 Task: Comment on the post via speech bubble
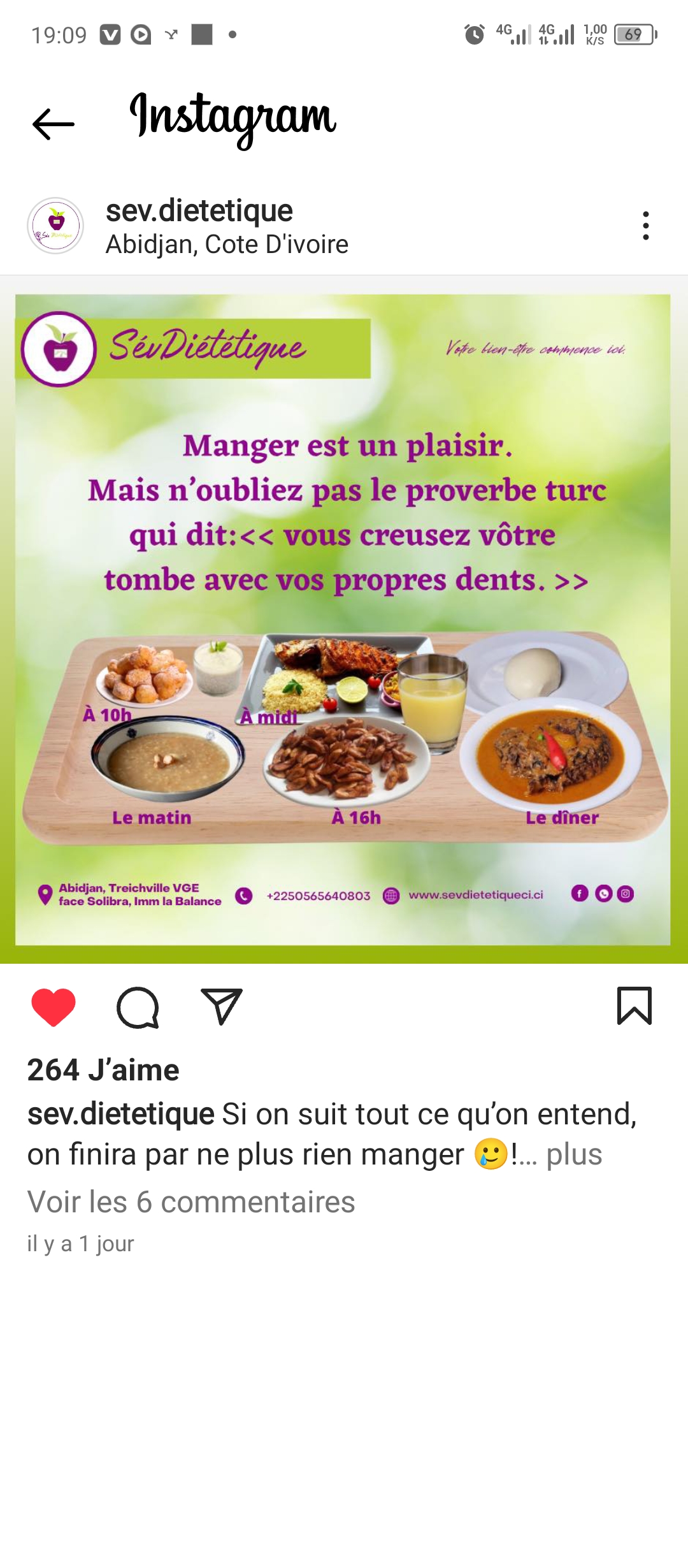(x=138, y=1007)
